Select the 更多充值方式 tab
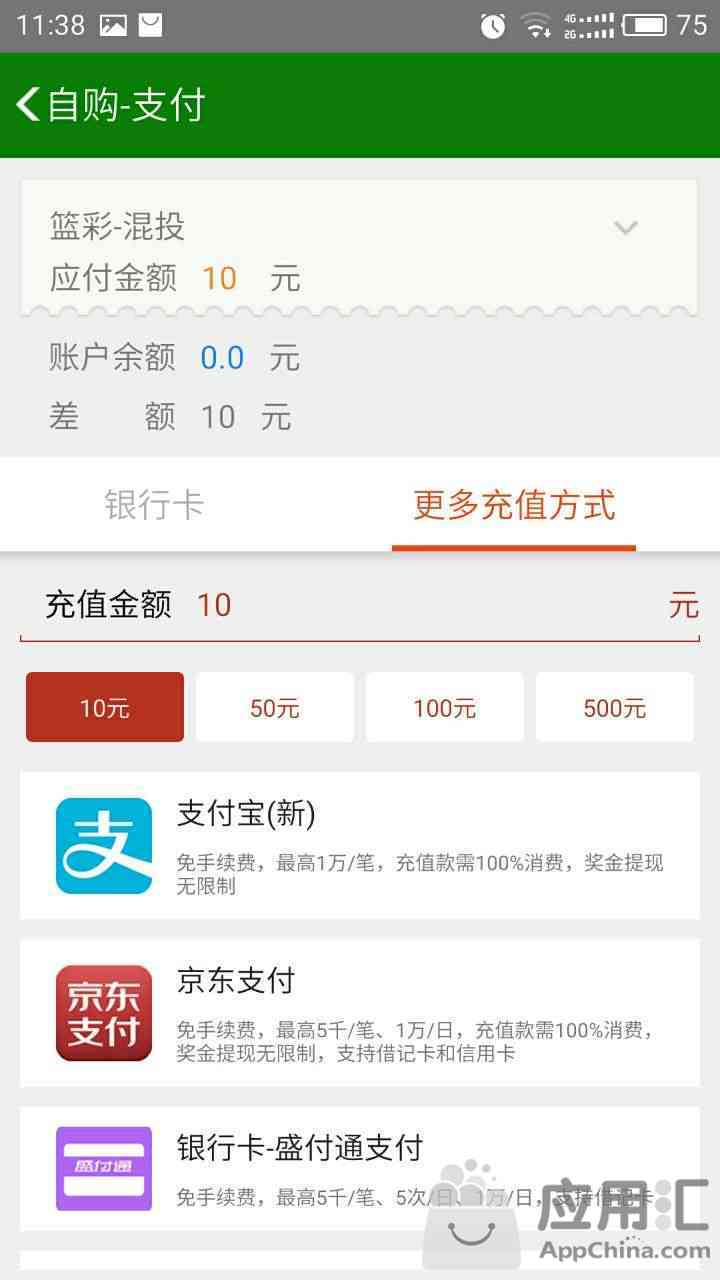 513,505
